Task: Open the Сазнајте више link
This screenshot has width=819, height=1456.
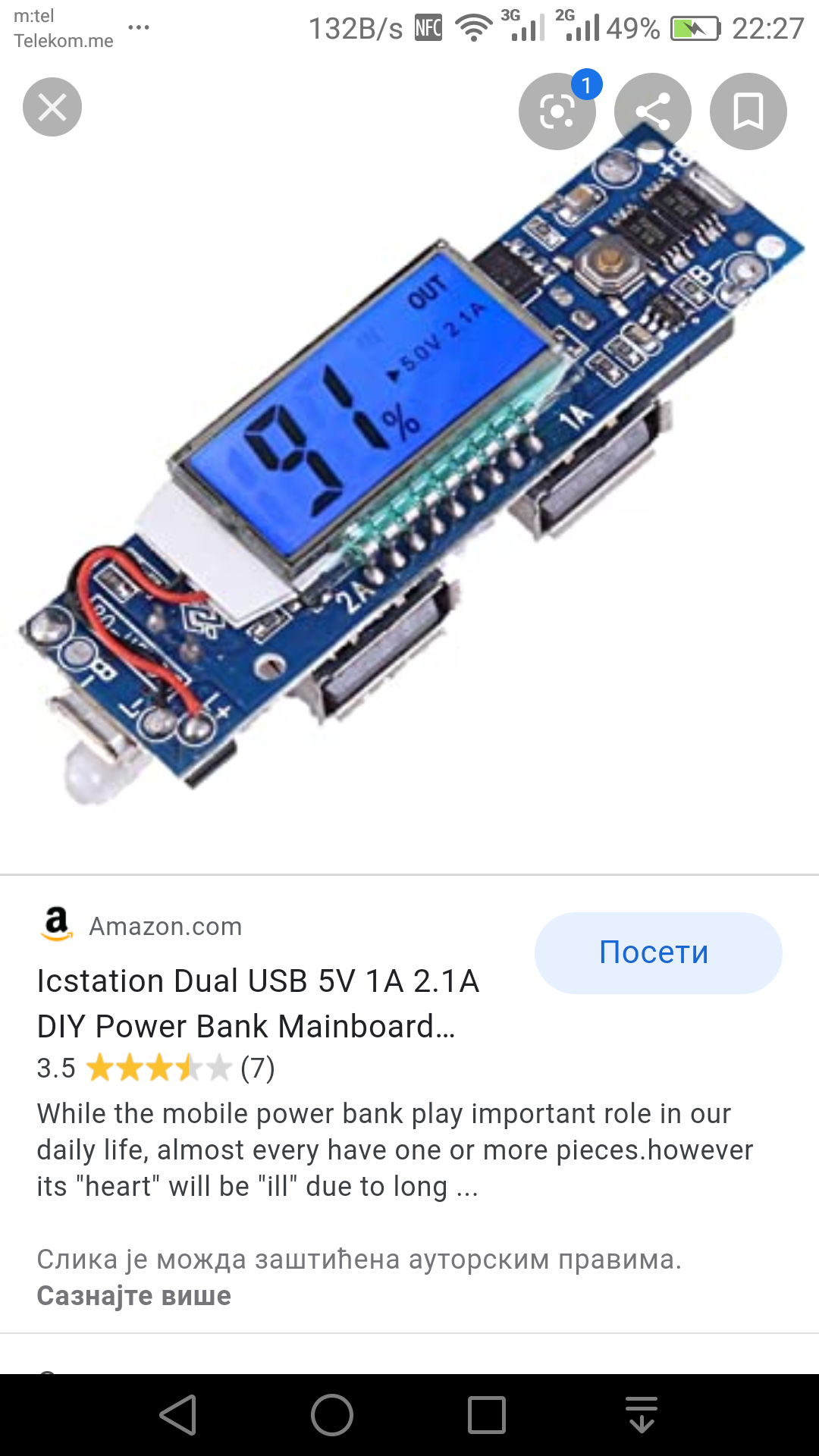Action: coord(134,1295)
